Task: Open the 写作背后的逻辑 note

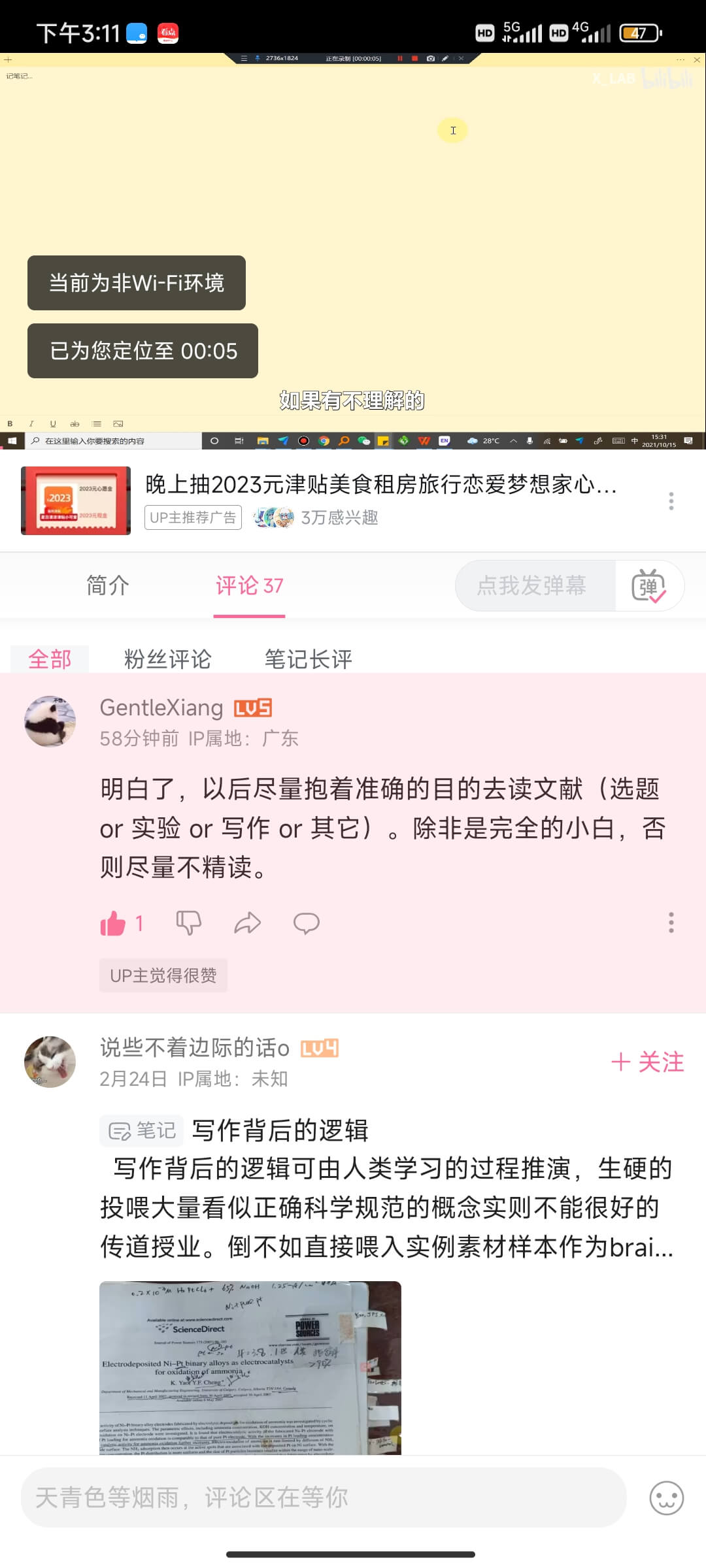Action: [x=280, y=1130]
